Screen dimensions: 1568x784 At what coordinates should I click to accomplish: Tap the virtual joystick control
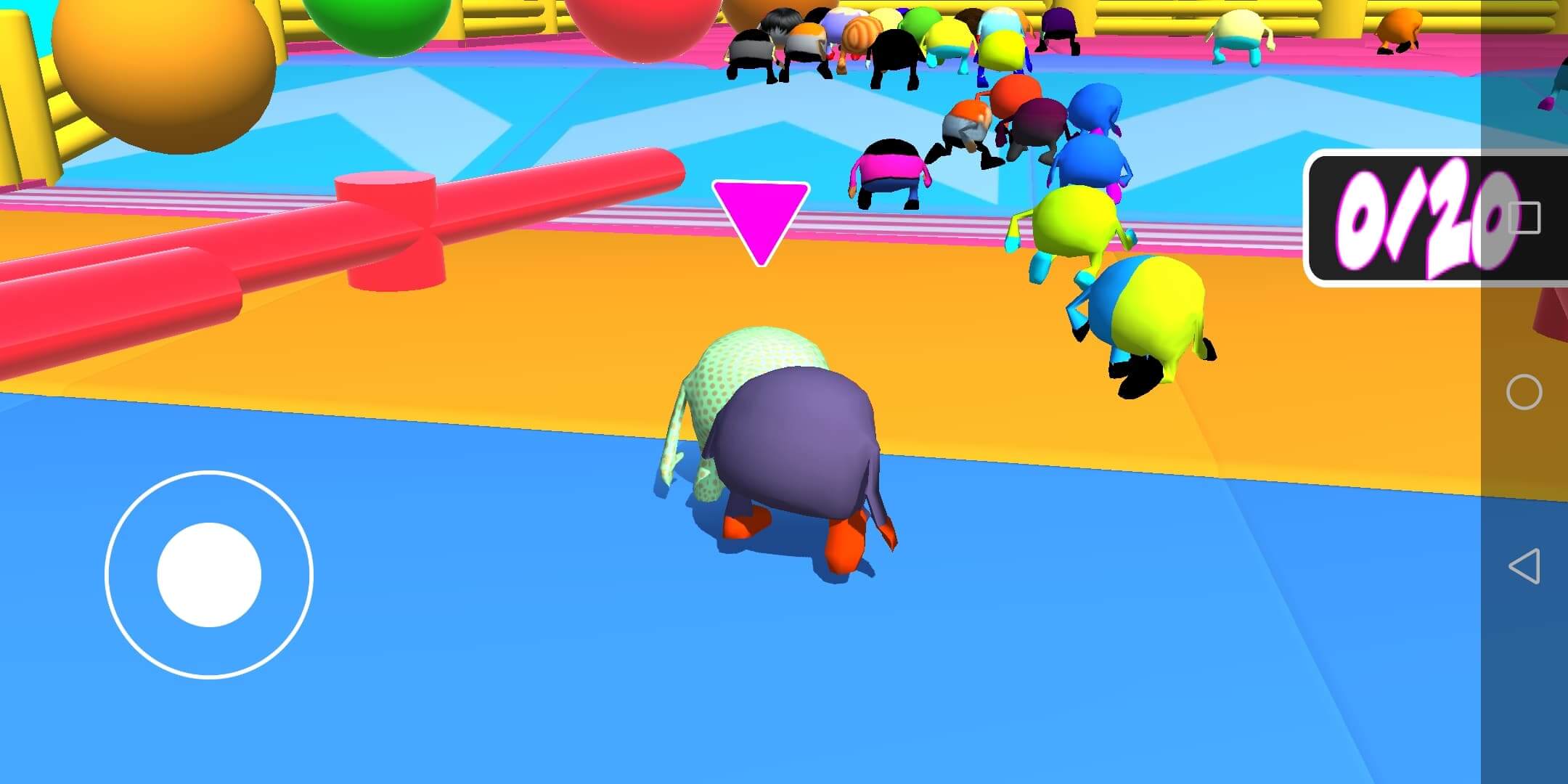[x=209, y=574]
